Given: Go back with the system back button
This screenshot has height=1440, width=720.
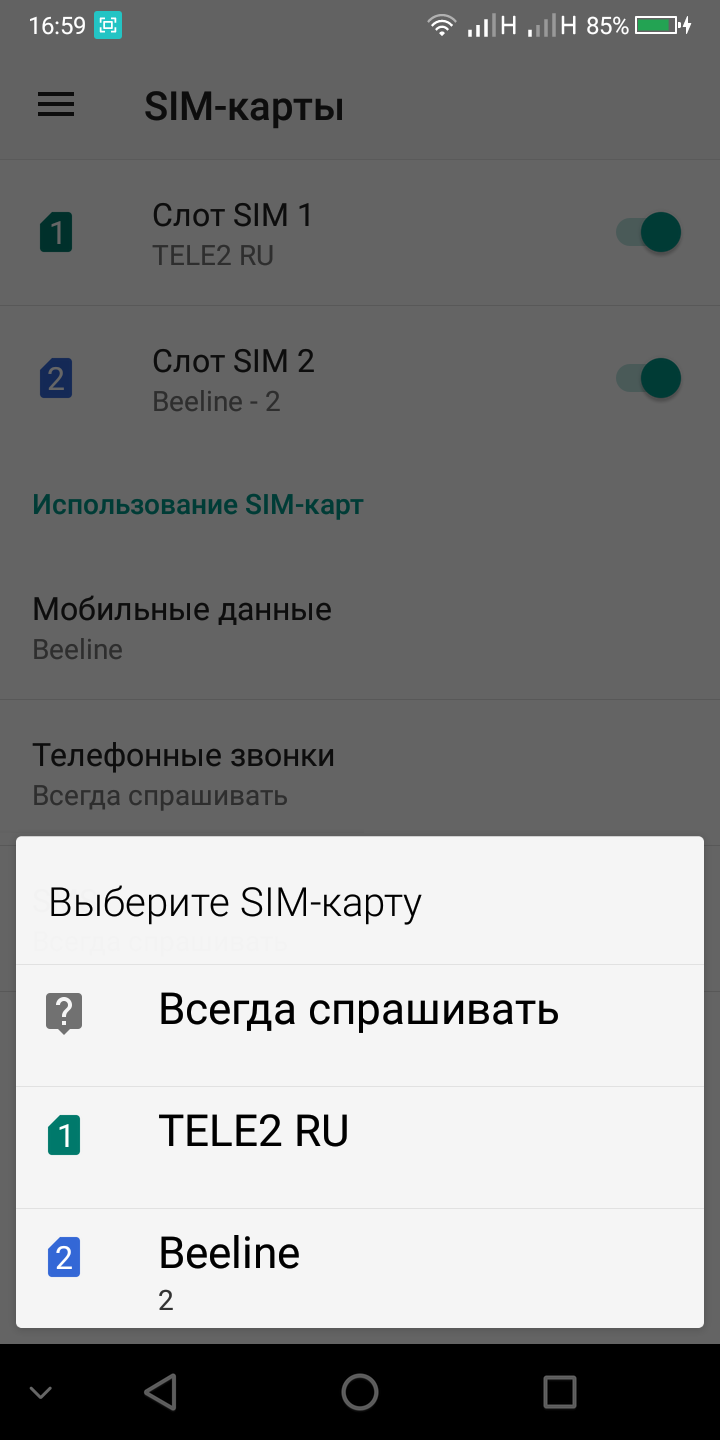Looking at the screenshot, I should [160, 1392].
